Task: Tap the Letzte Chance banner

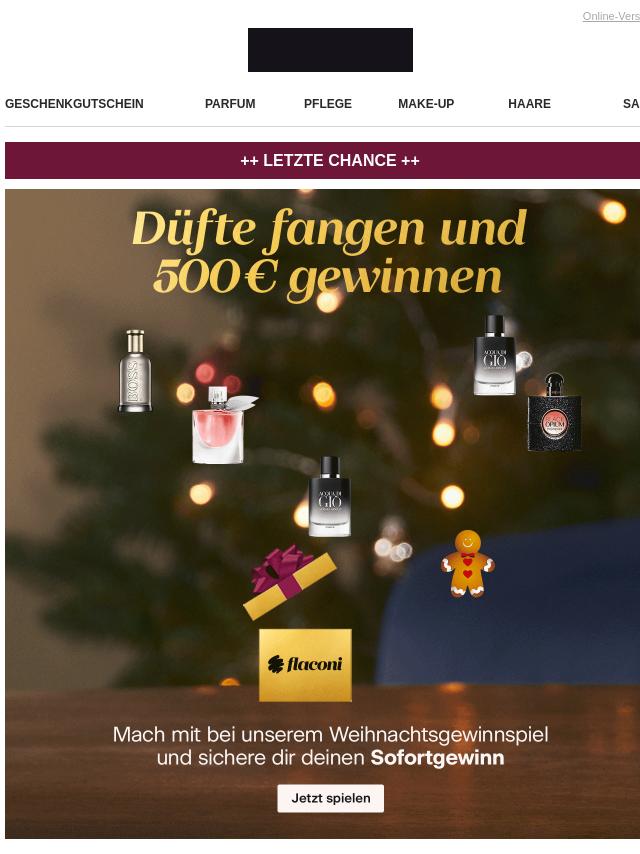Action: [330, 161]
